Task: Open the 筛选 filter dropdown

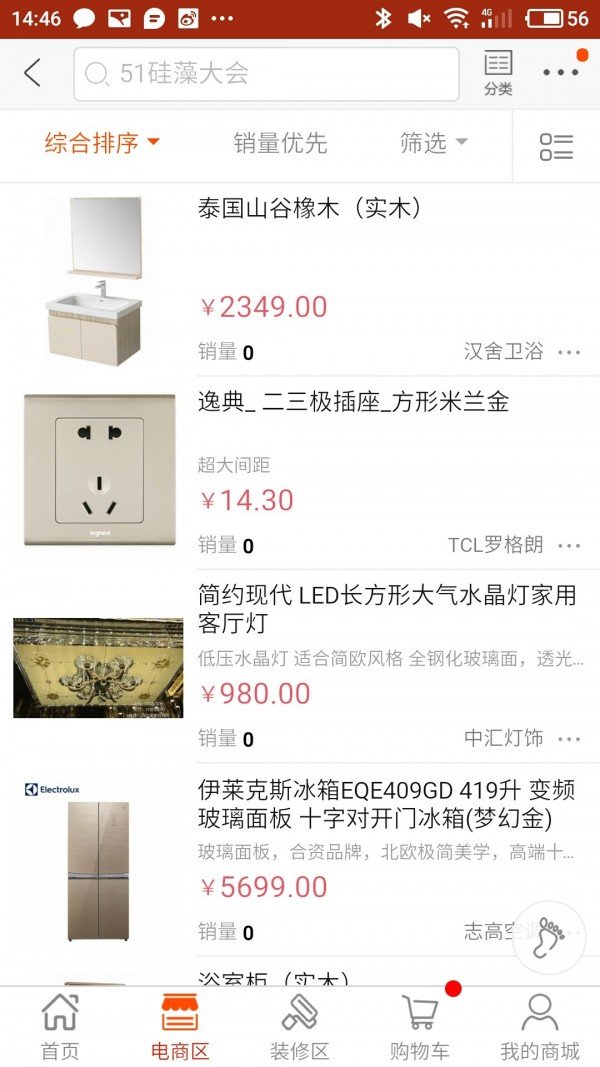Action: point(433,143)
